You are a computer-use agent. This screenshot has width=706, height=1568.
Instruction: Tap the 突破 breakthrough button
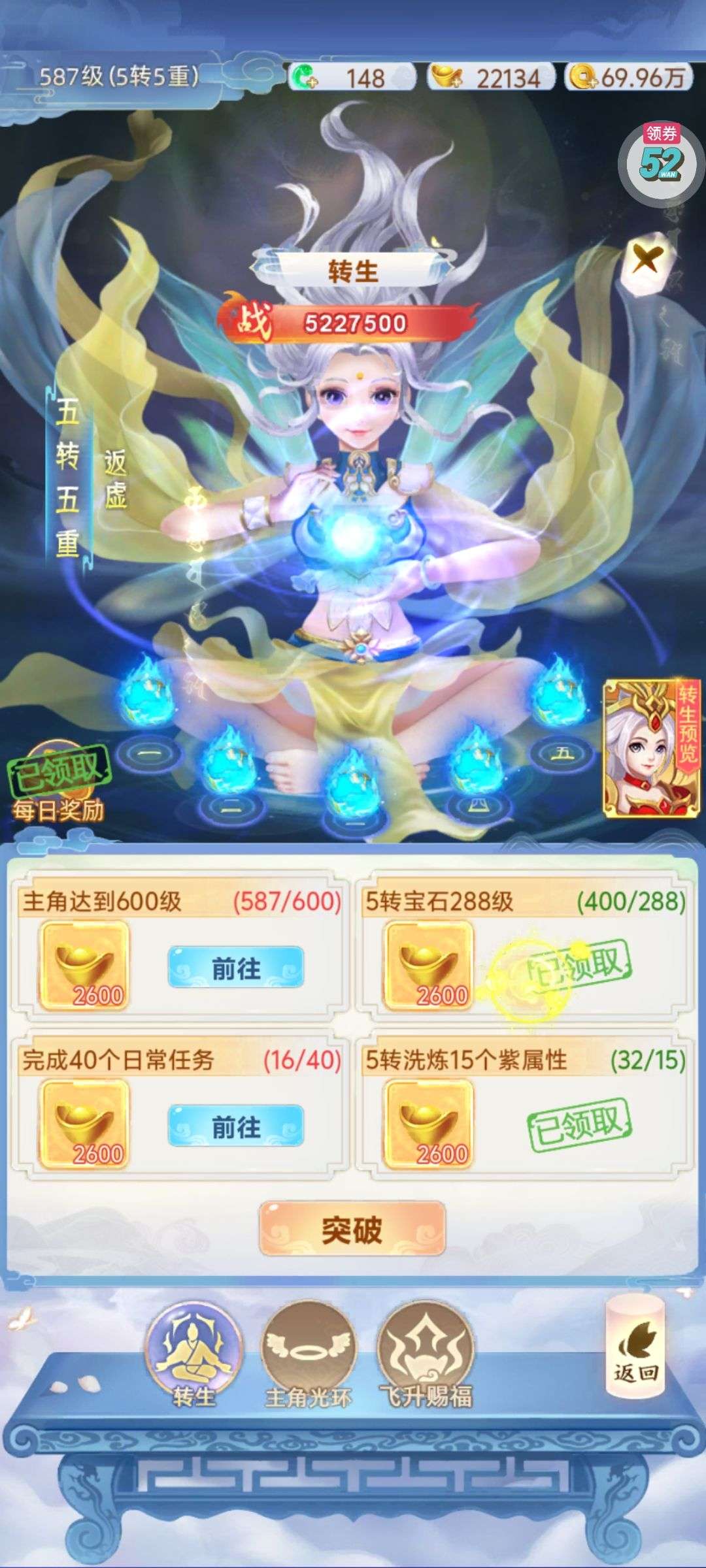click(352, 1229)
